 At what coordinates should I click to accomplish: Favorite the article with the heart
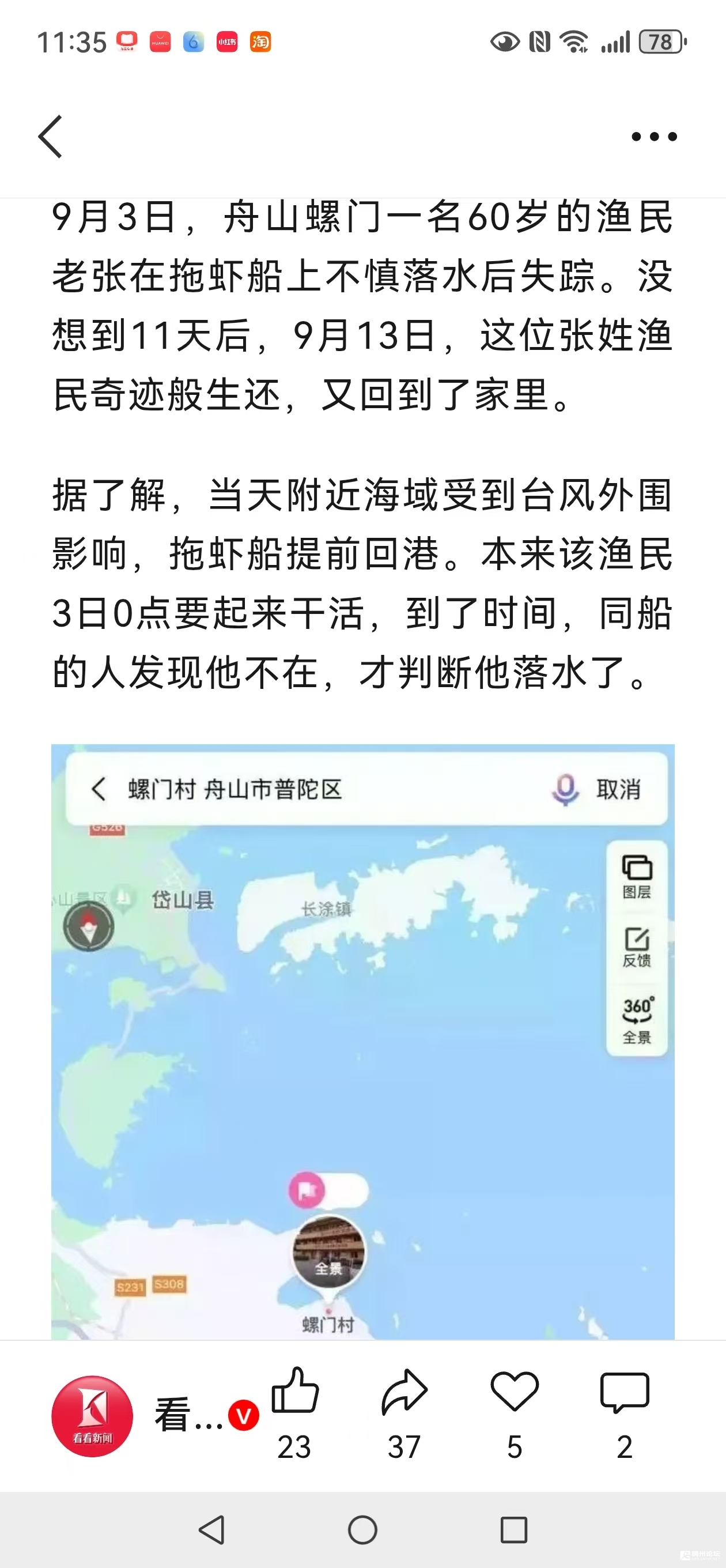coord(515,1414)
